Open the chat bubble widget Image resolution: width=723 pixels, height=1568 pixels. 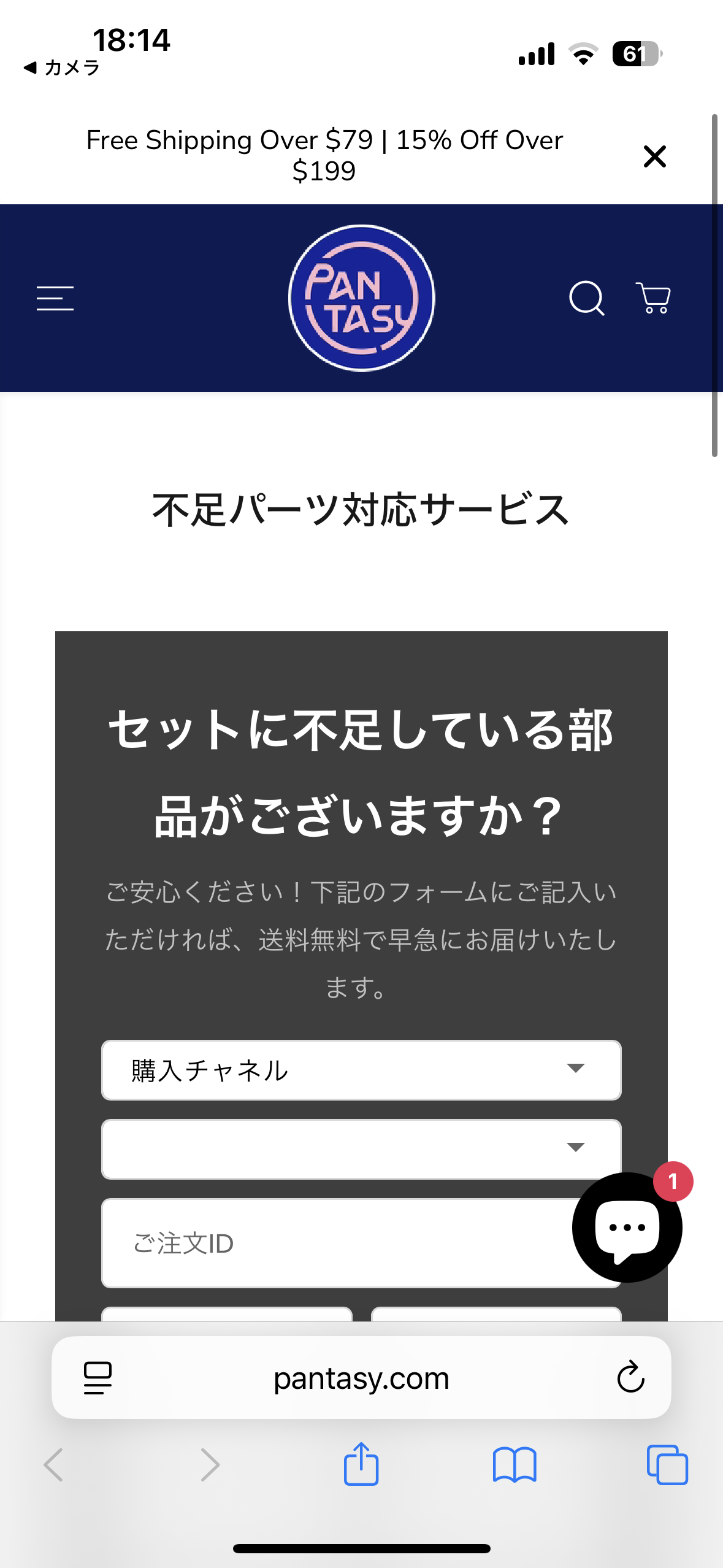tap(627, 1227)
